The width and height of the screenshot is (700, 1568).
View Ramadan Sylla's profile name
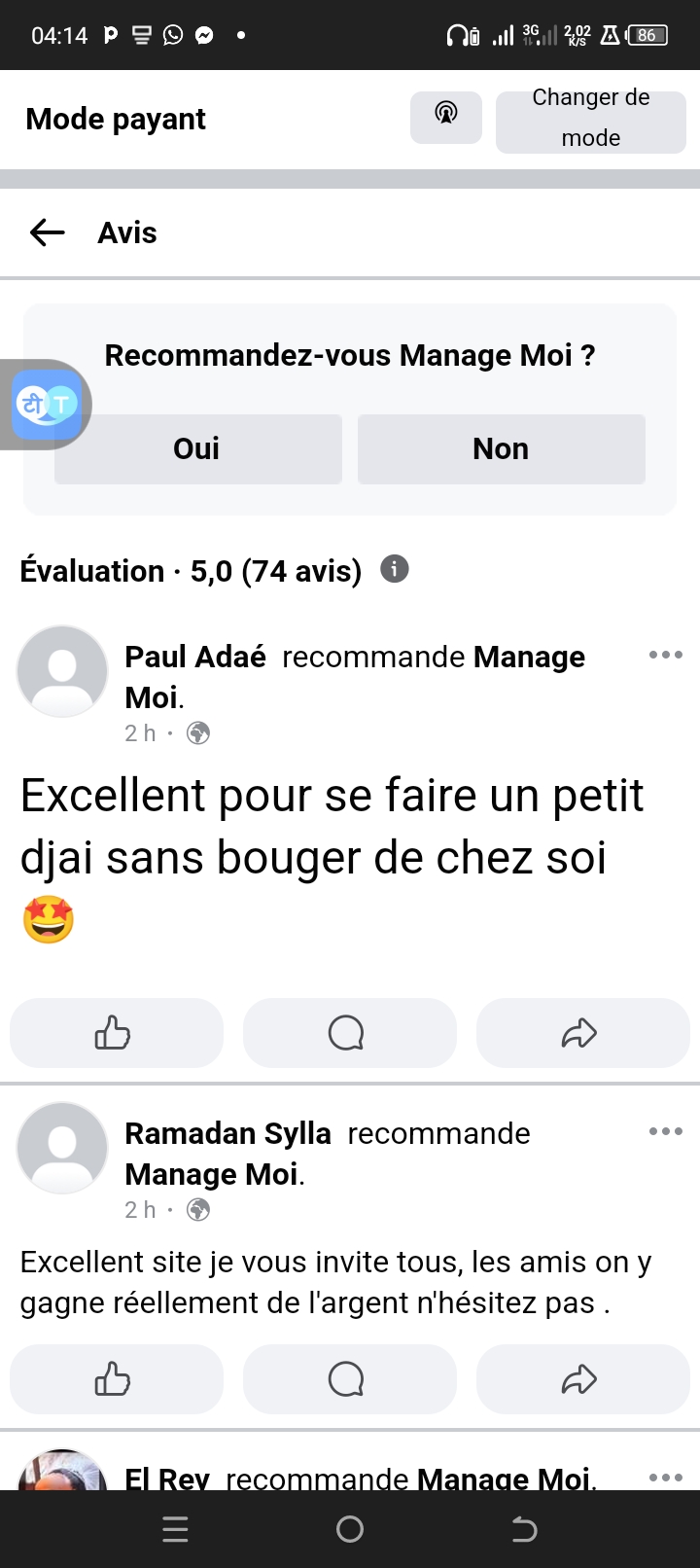coord(227,1133)
